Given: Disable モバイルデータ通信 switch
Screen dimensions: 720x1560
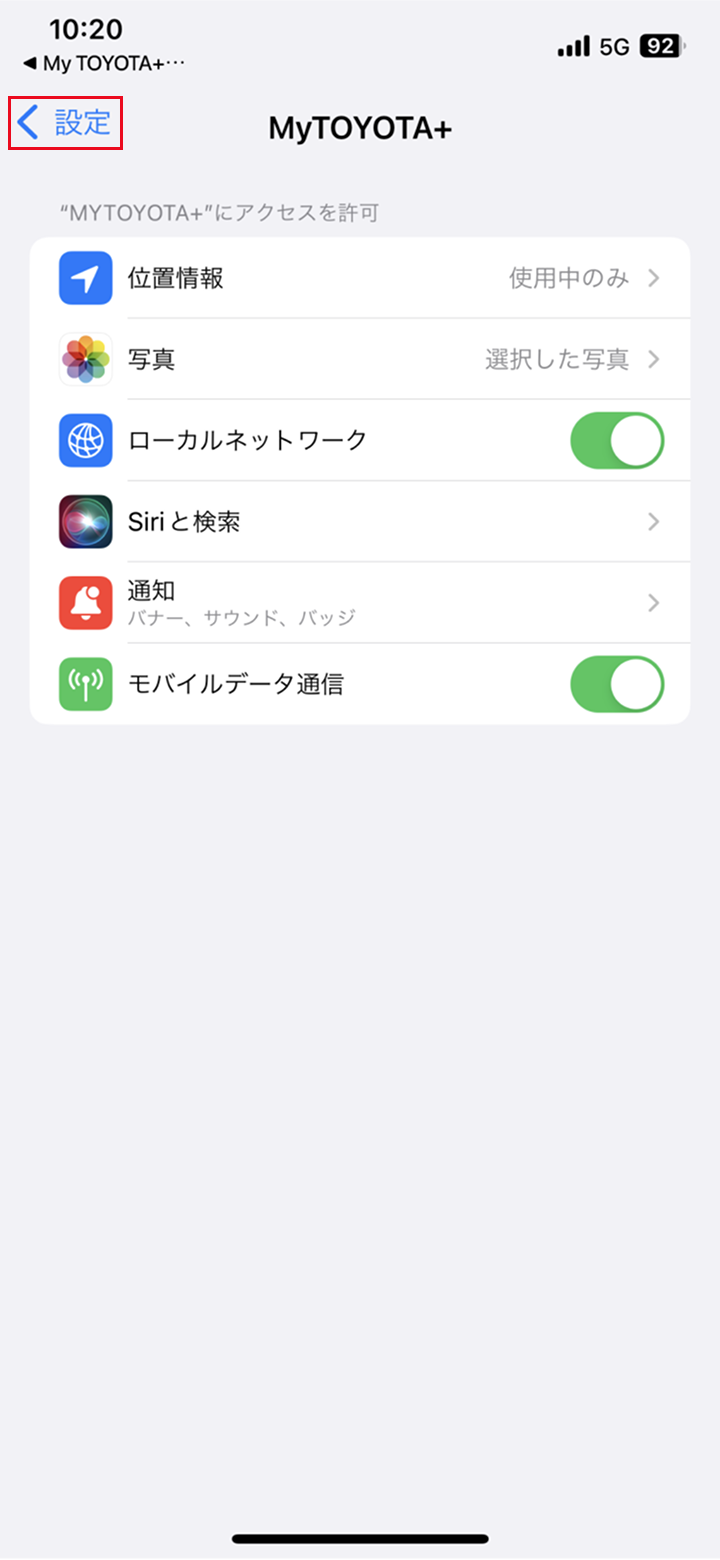Looking at the screenshot, I should point(616,684).
